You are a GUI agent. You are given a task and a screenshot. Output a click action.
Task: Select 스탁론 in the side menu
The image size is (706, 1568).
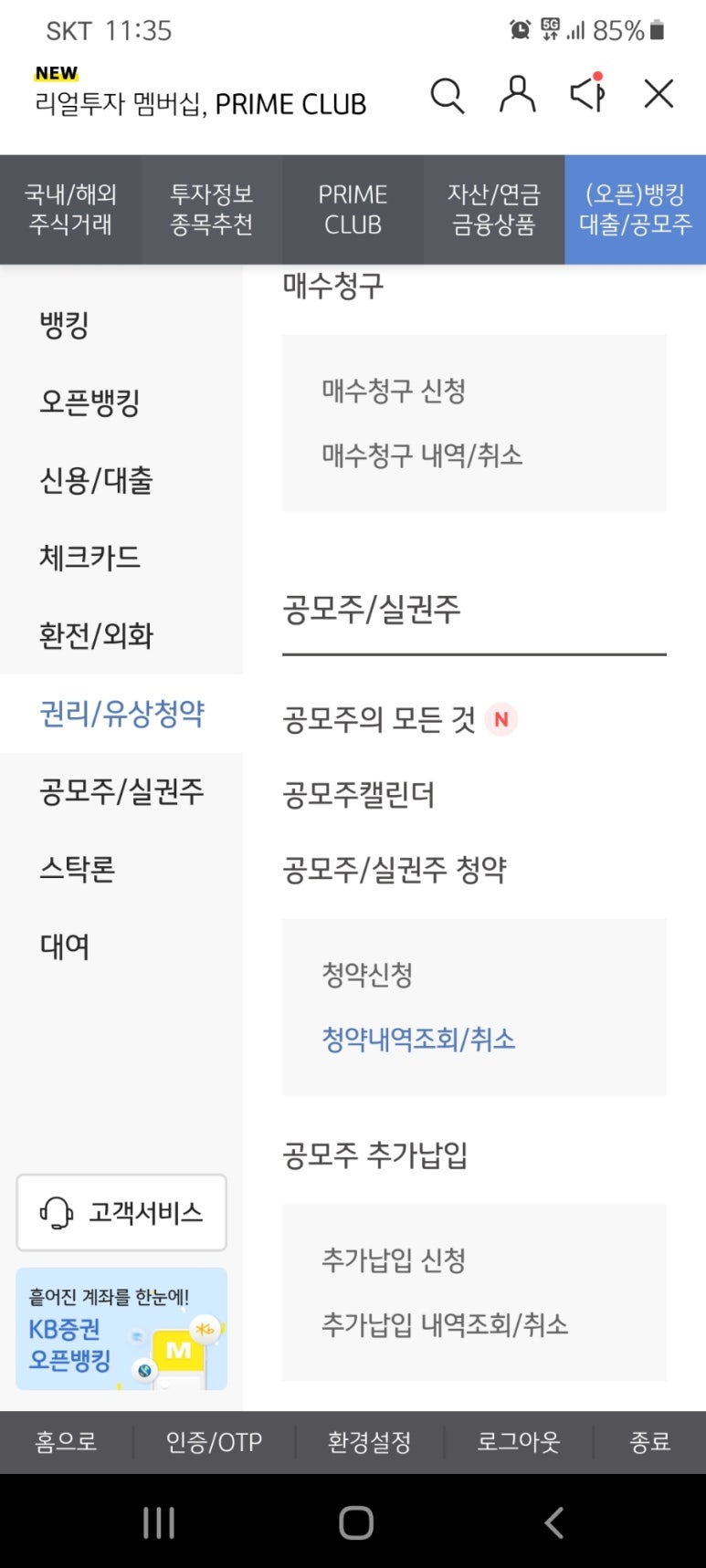pos(78,869)
